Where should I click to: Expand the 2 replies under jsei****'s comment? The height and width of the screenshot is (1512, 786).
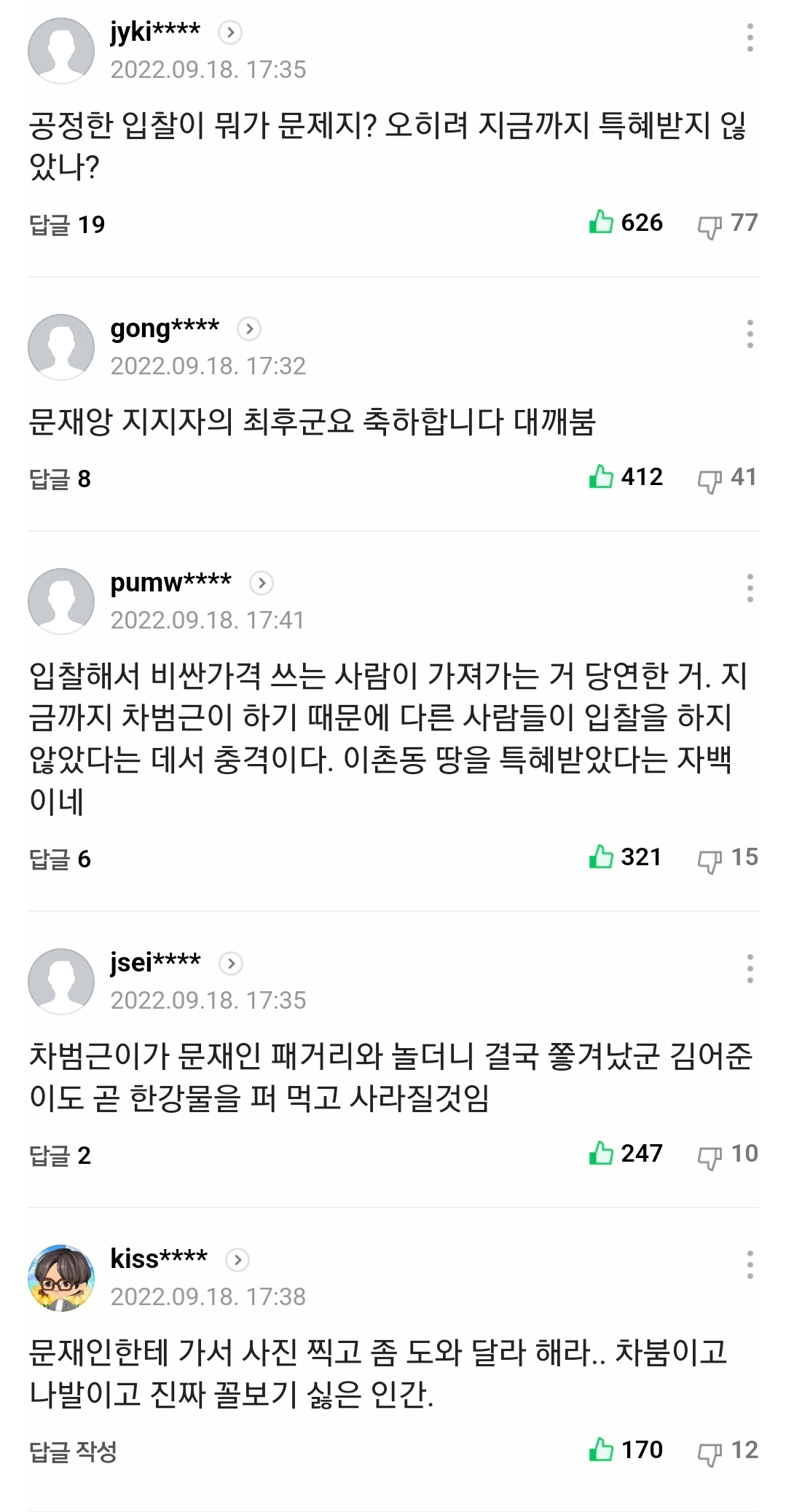coord(60,1155)
